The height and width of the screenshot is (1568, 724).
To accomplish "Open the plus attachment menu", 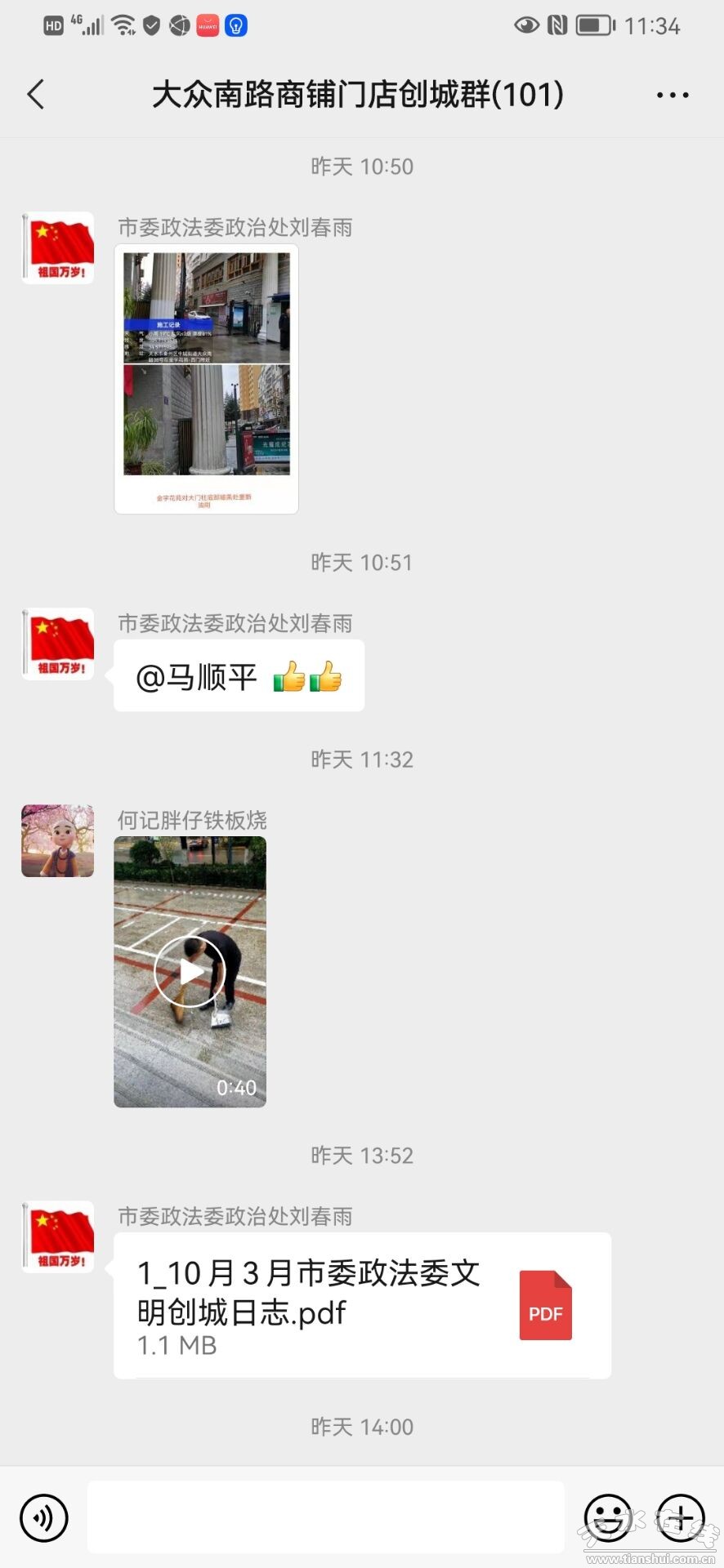I will [681, 1518].
